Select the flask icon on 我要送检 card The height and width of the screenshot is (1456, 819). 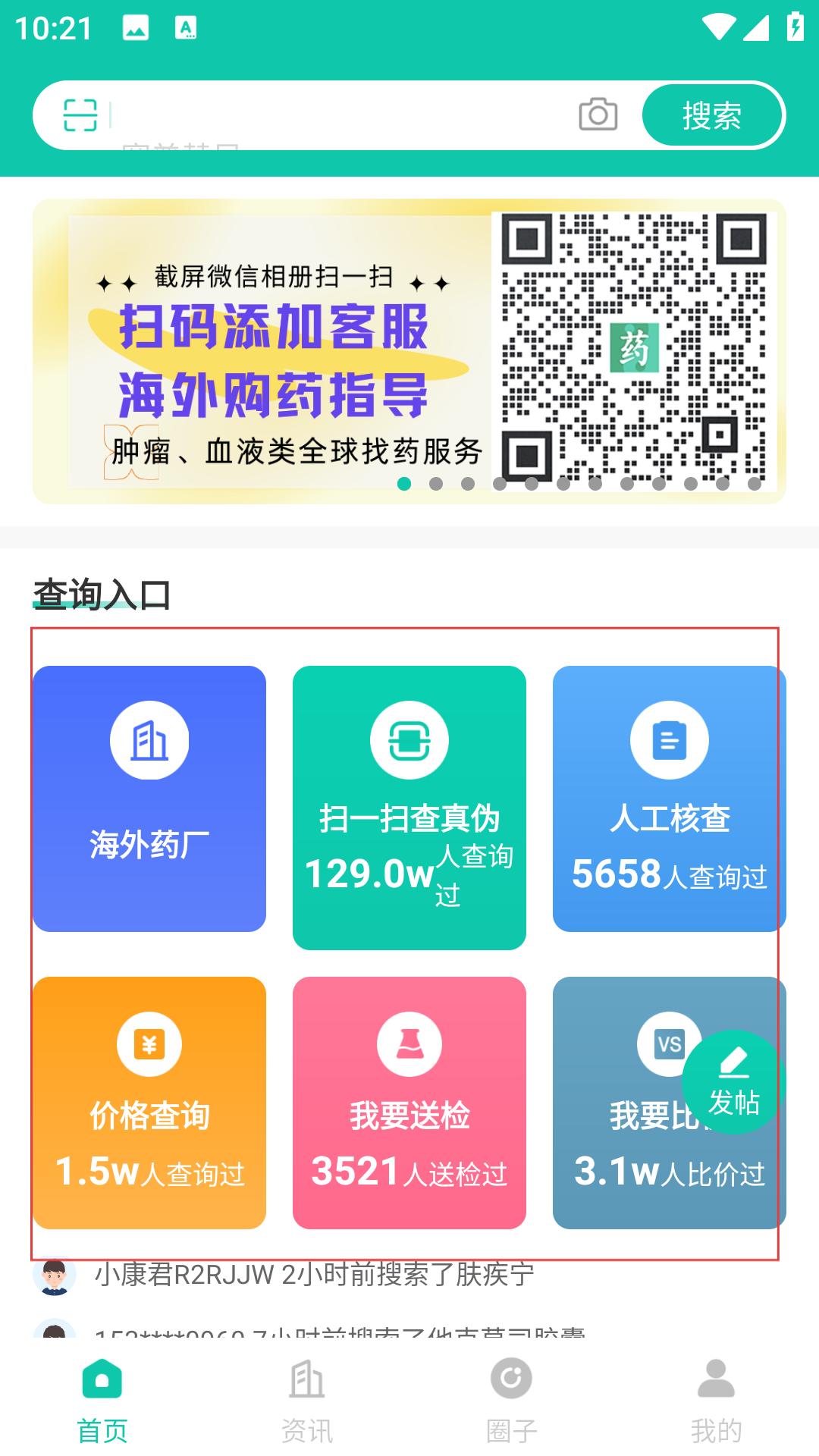click(x=409, y=1043)
